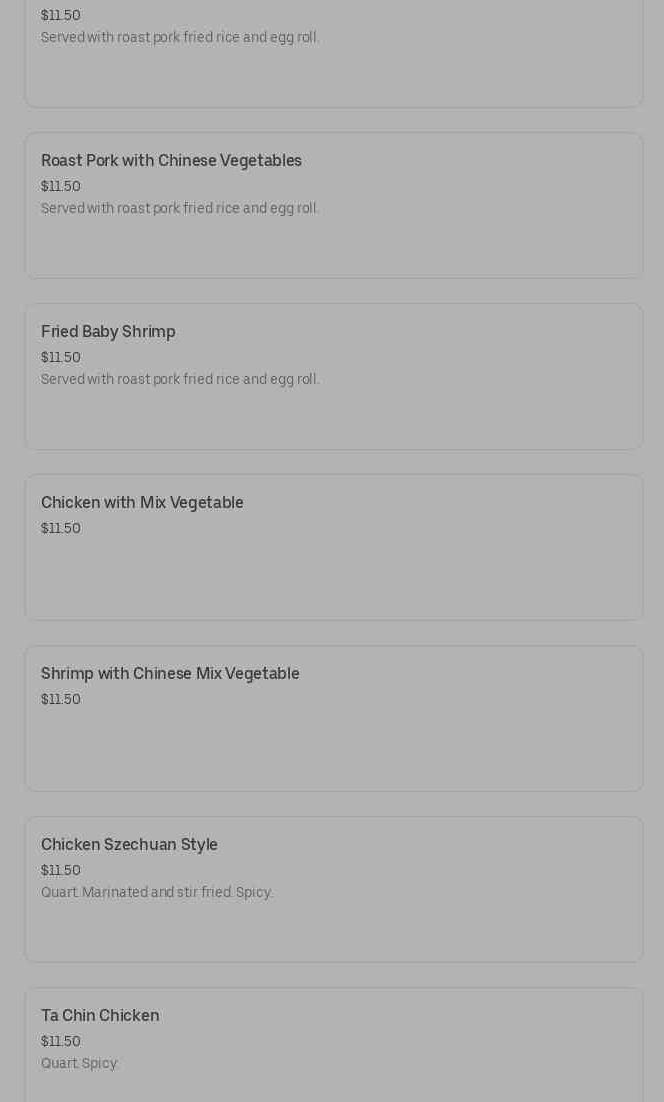The image size is (664, 1102).
Task: Open Roast Pork with Chinese Vegetables item
Action: (x=333, y=205)
